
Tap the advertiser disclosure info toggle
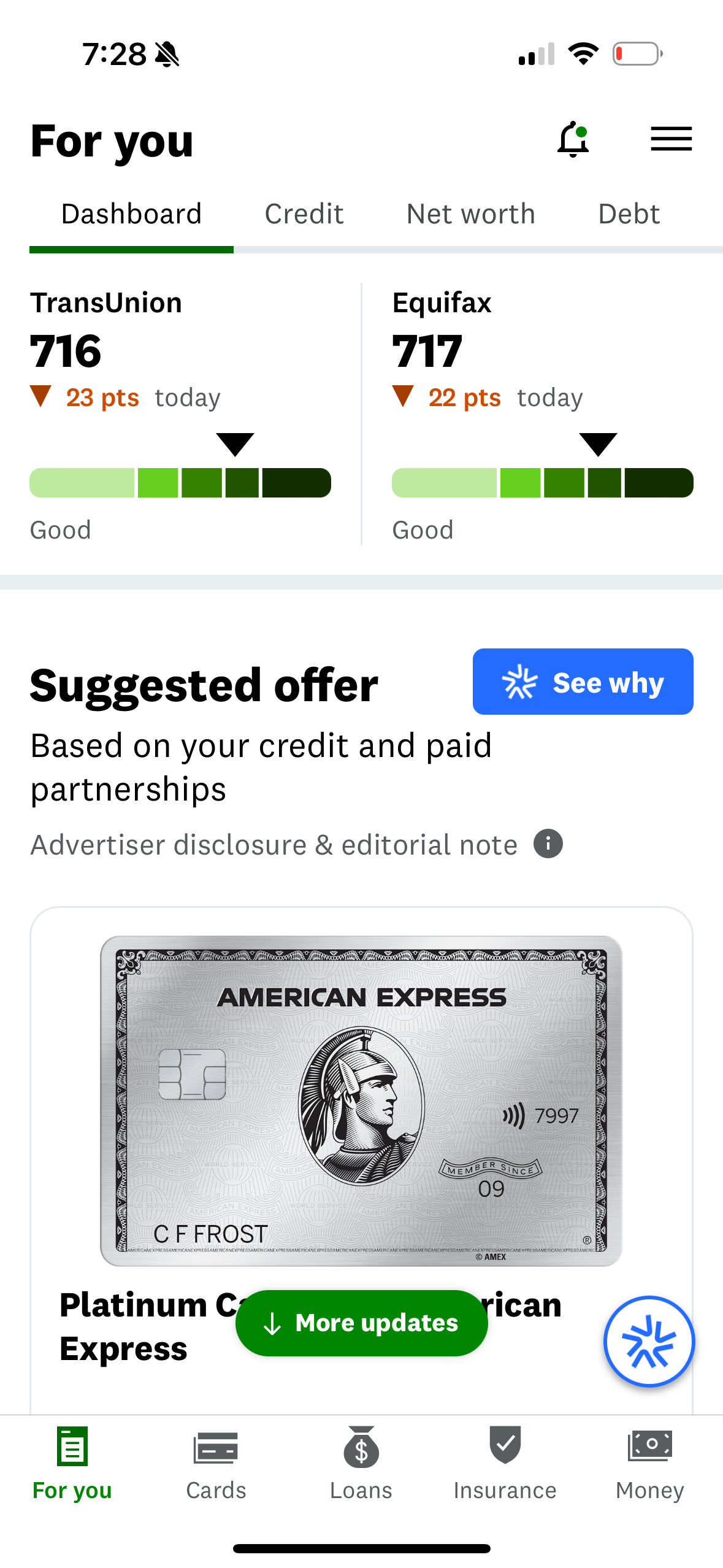[546, 844]
